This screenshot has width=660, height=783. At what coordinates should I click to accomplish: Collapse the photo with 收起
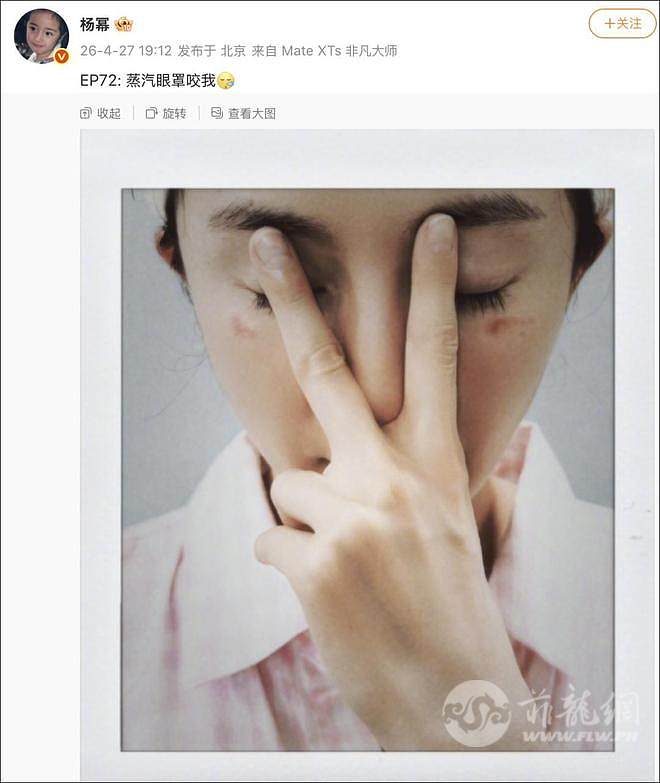click(x=101, y=113)
